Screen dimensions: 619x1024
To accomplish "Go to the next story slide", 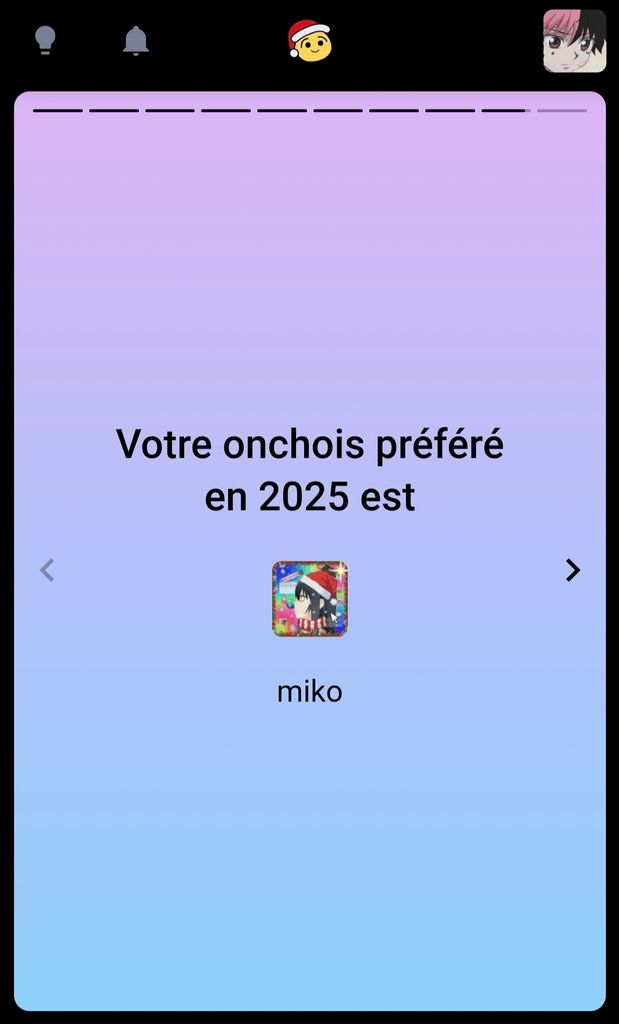I will [x=572, y=570].
